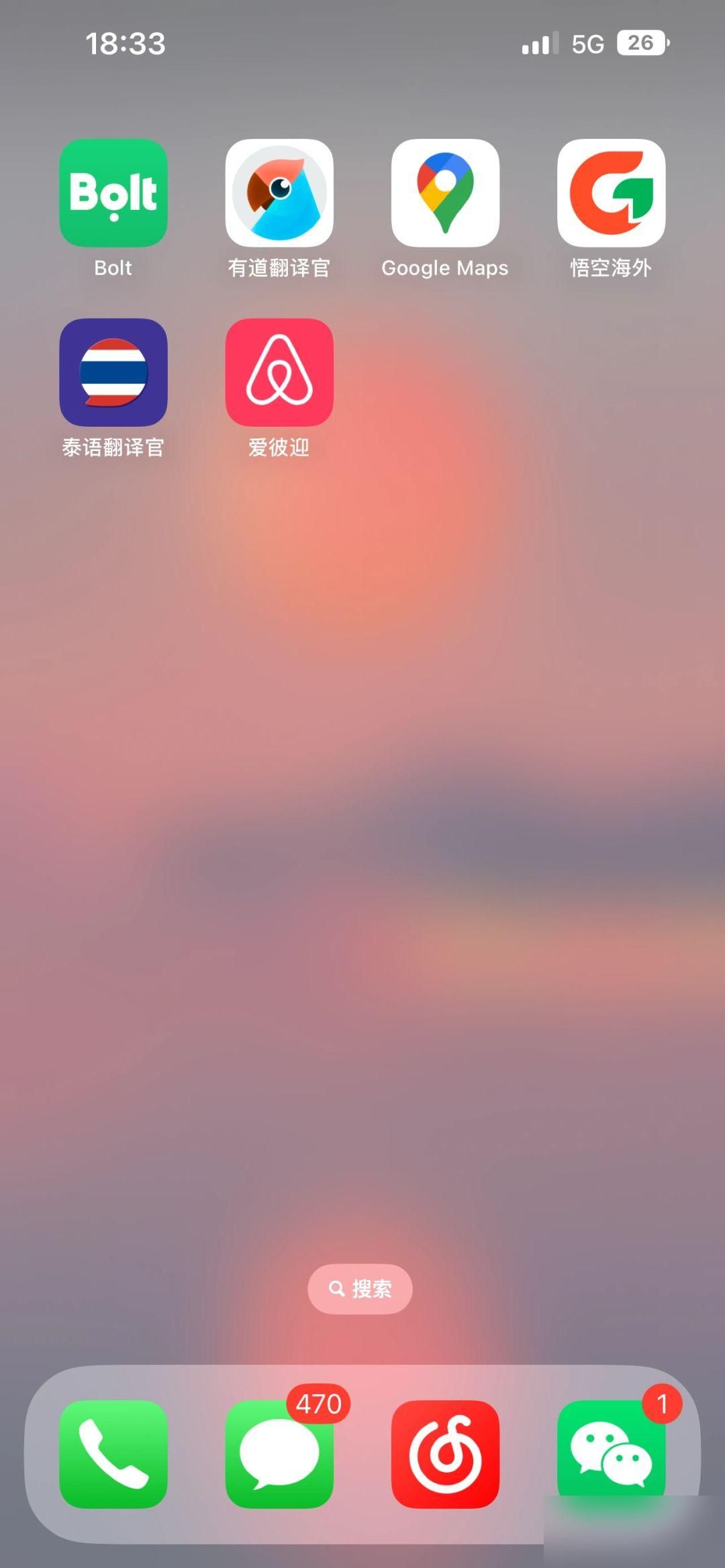This screenshot has height=1568, width=725.
Task: Launch NetEase Cloud Music from dock
Action: [x=445, y=1454]
